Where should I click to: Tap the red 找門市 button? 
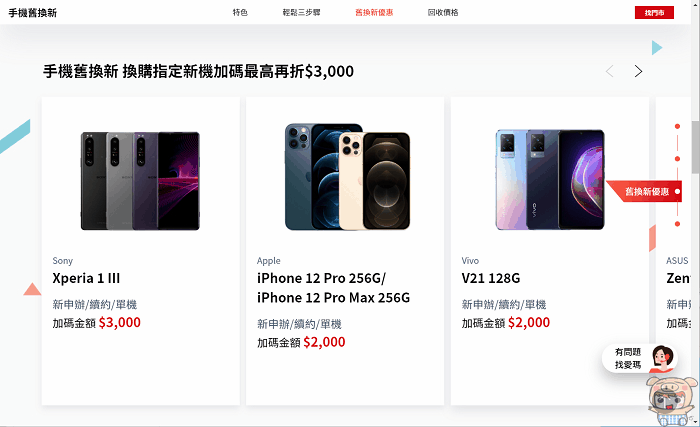pos(654,12)
